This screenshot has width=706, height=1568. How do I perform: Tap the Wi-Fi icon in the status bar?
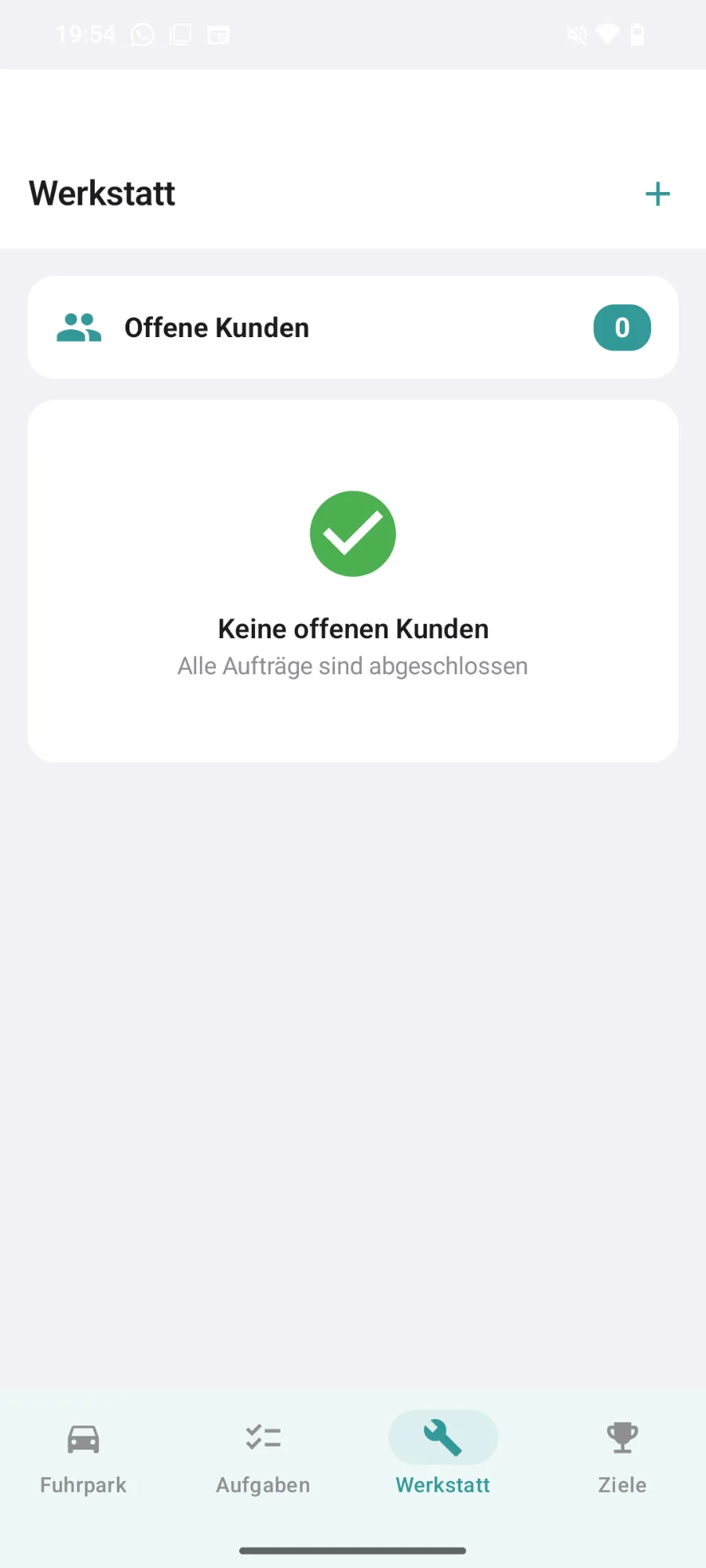606,34
